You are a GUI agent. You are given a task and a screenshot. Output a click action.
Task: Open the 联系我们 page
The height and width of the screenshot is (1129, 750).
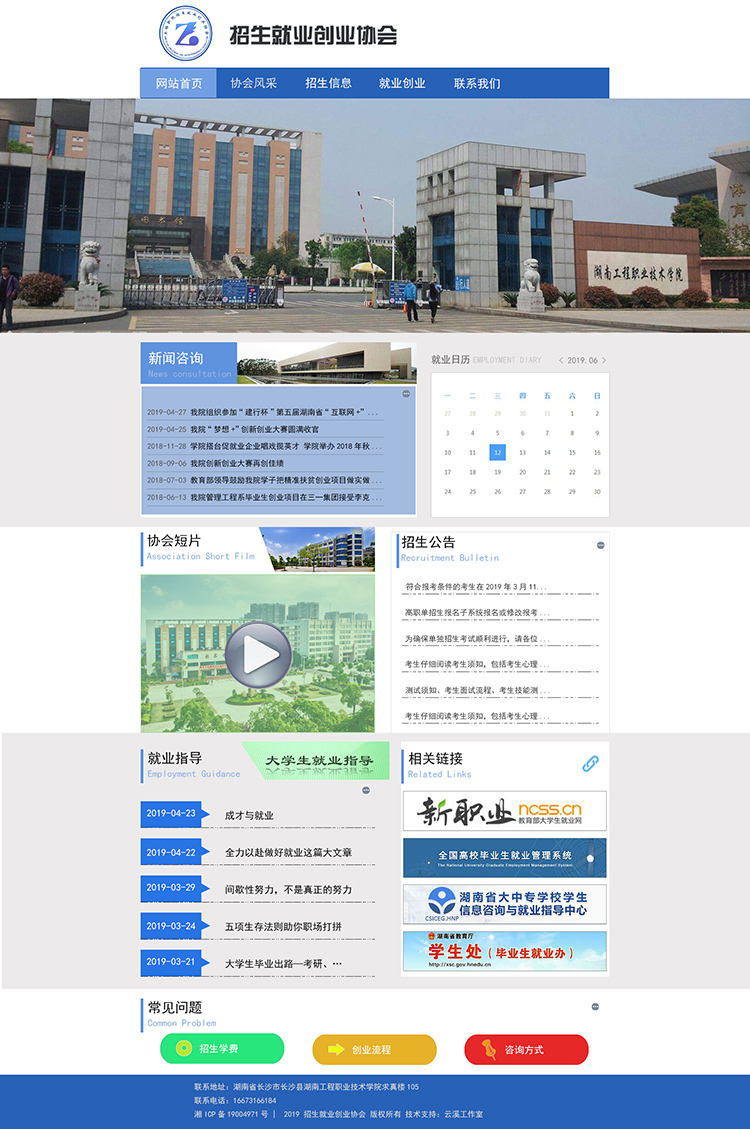(477, 83)
